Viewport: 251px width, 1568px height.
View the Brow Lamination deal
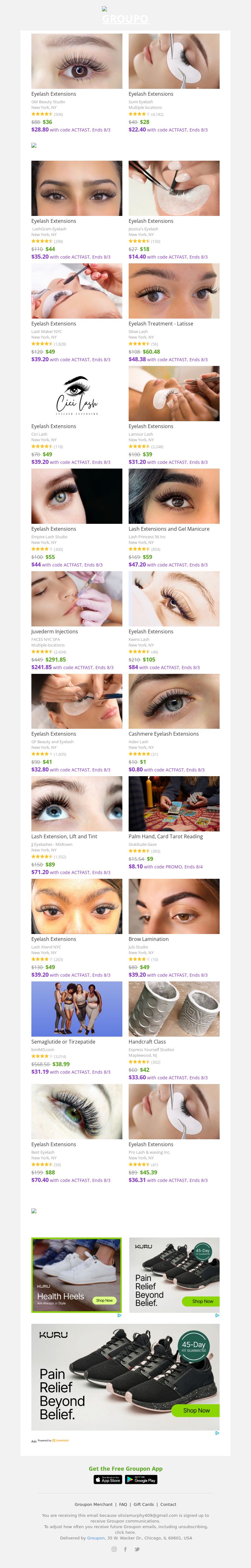tap(174, 907)
